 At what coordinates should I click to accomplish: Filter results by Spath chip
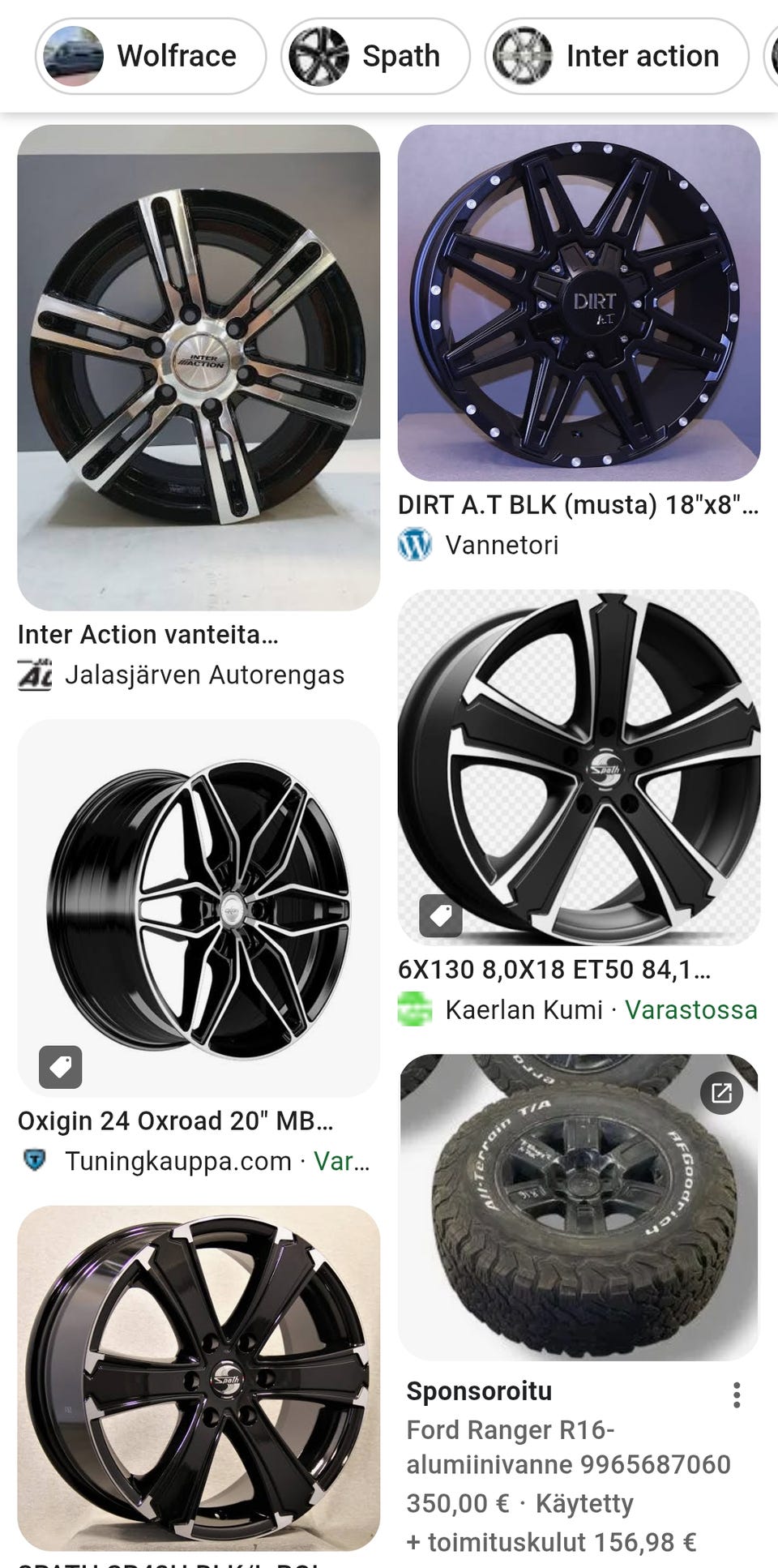point(375,56)
